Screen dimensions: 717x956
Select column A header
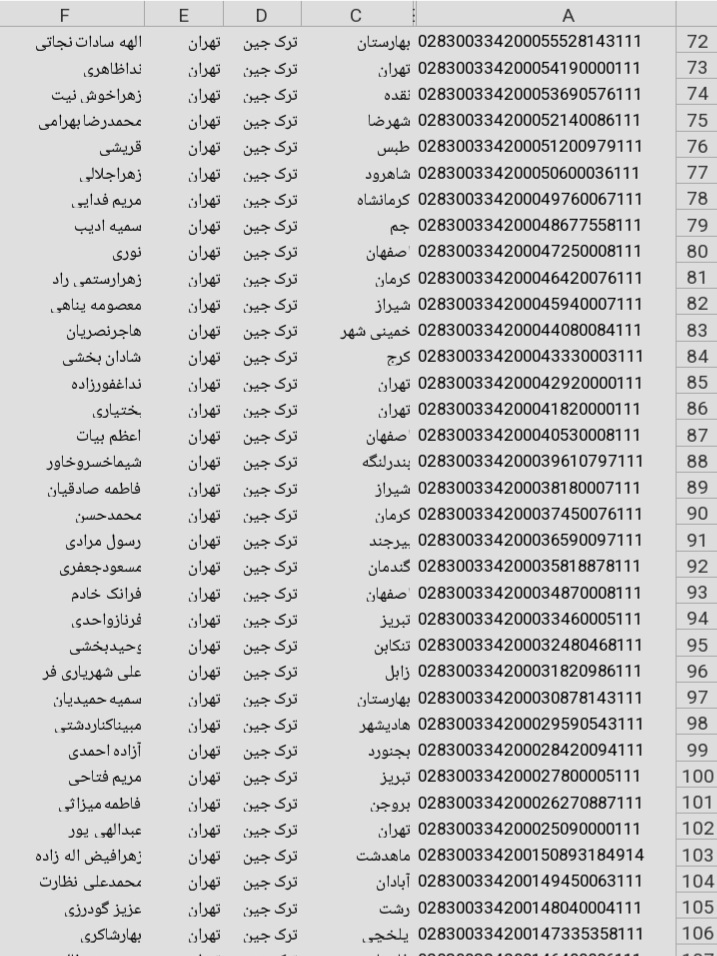pyautogui.click(x=568, y=15)
